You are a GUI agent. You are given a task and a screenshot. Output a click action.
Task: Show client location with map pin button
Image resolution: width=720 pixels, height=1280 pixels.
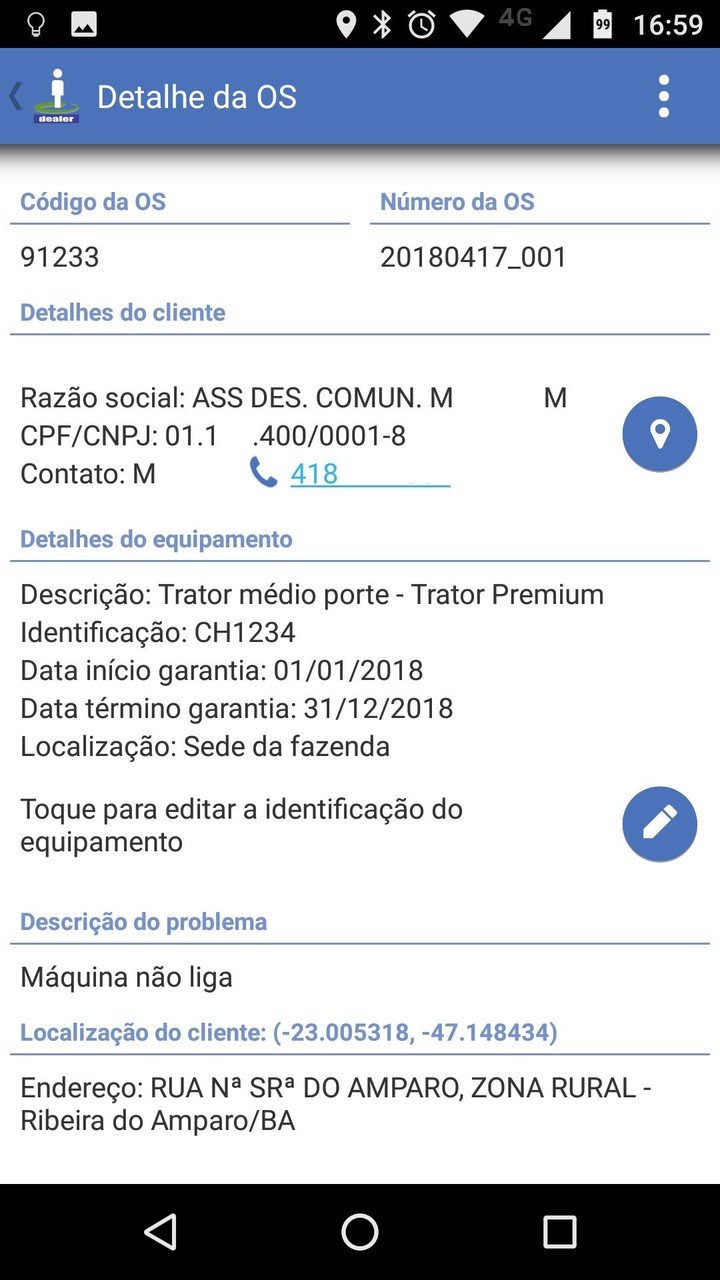(x=659, y=434)
